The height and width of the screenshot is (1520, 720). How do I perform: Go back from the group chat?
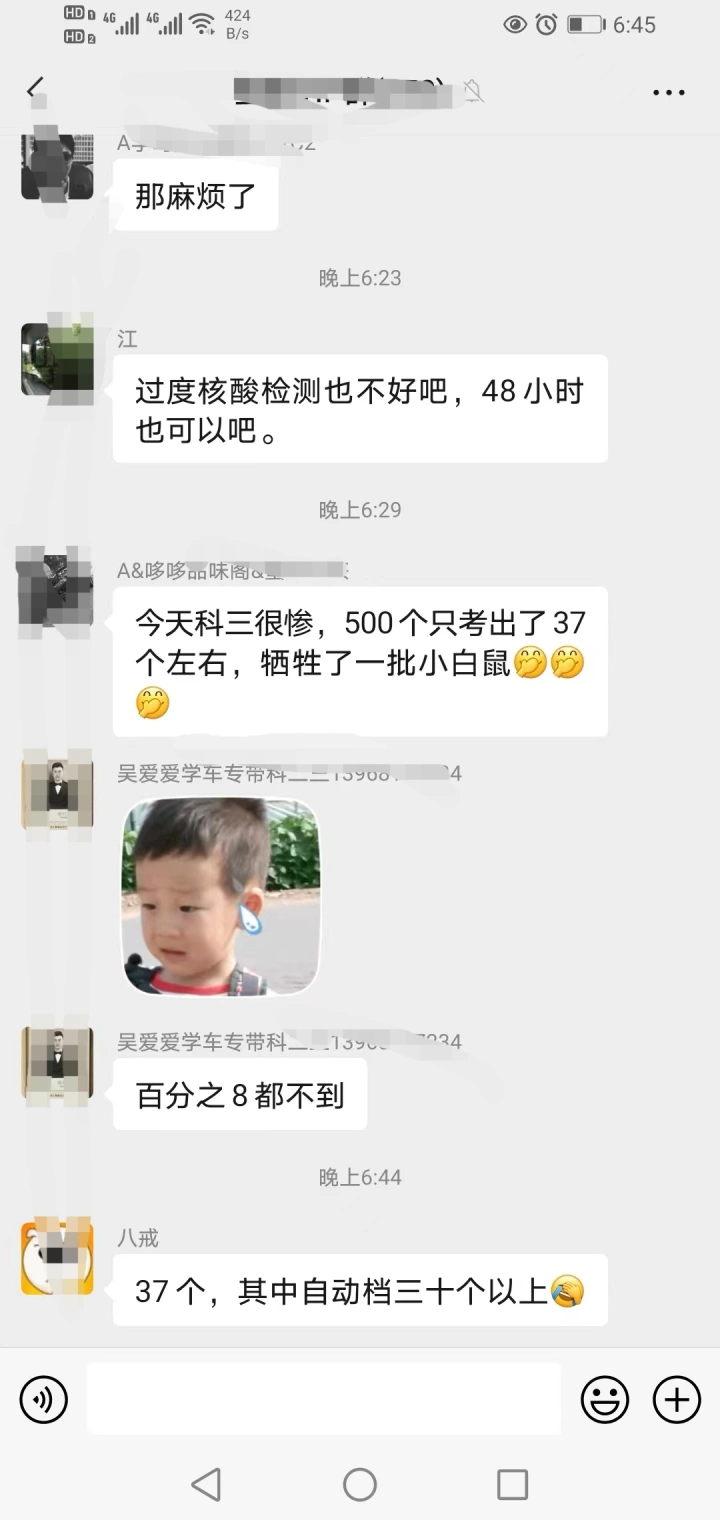[x=35, y=90]
